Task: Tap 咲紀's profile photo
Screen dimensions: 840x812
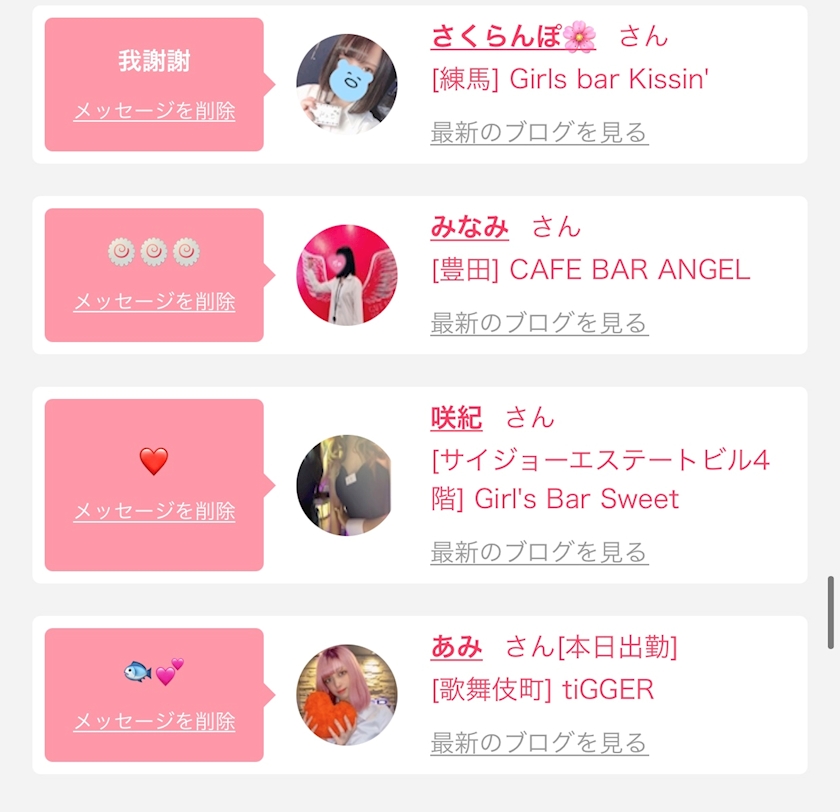Action: pos(347,485)
